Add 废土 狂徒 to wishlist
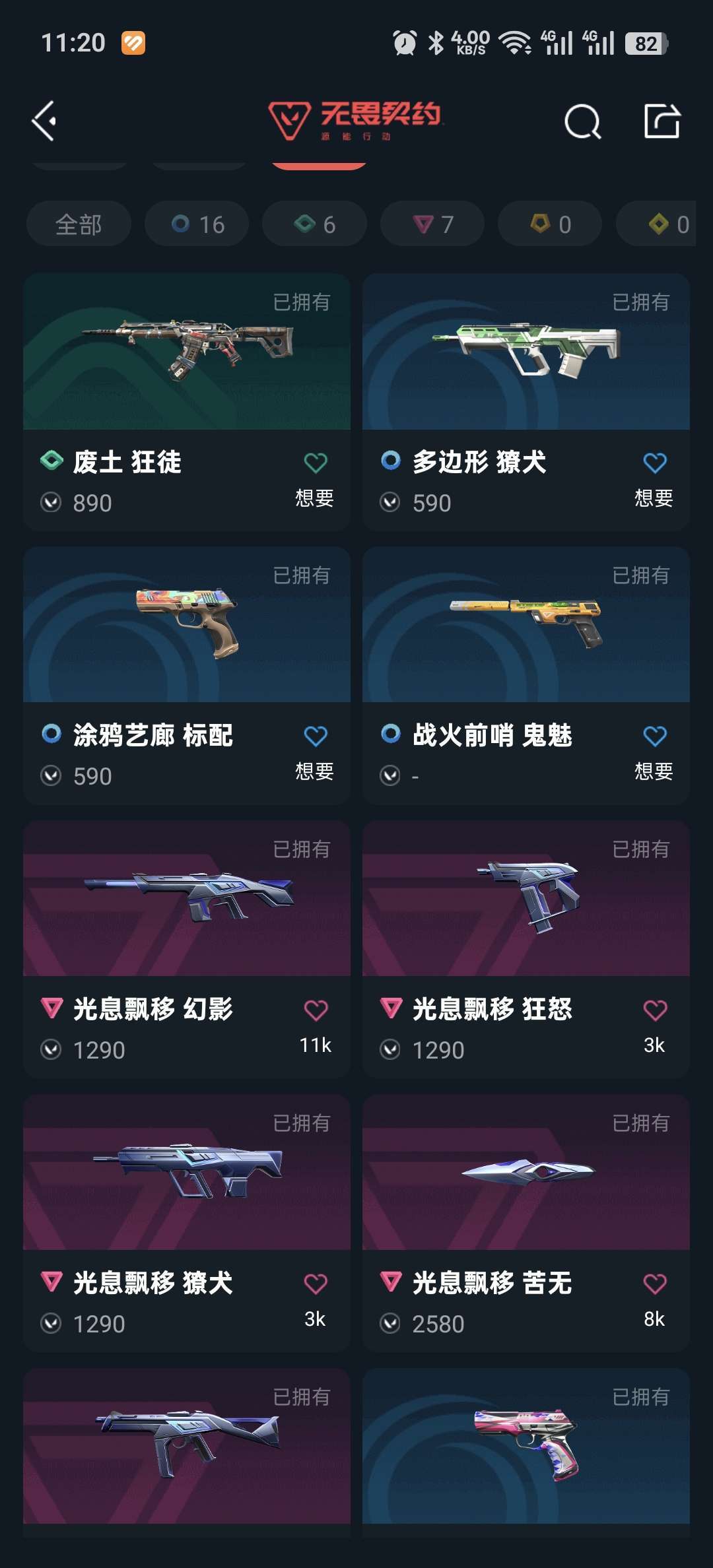 click(x=315, y=463)
